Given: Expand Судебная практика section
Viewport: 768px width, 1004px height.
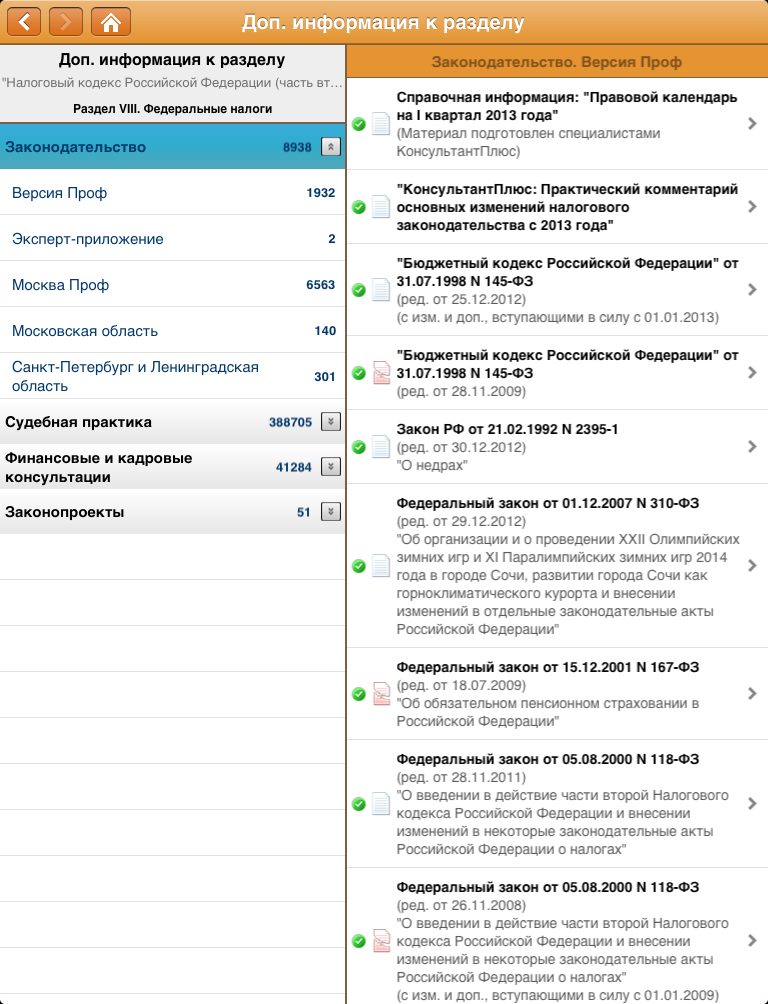Looking at the screenshot, I should [331, 422].
